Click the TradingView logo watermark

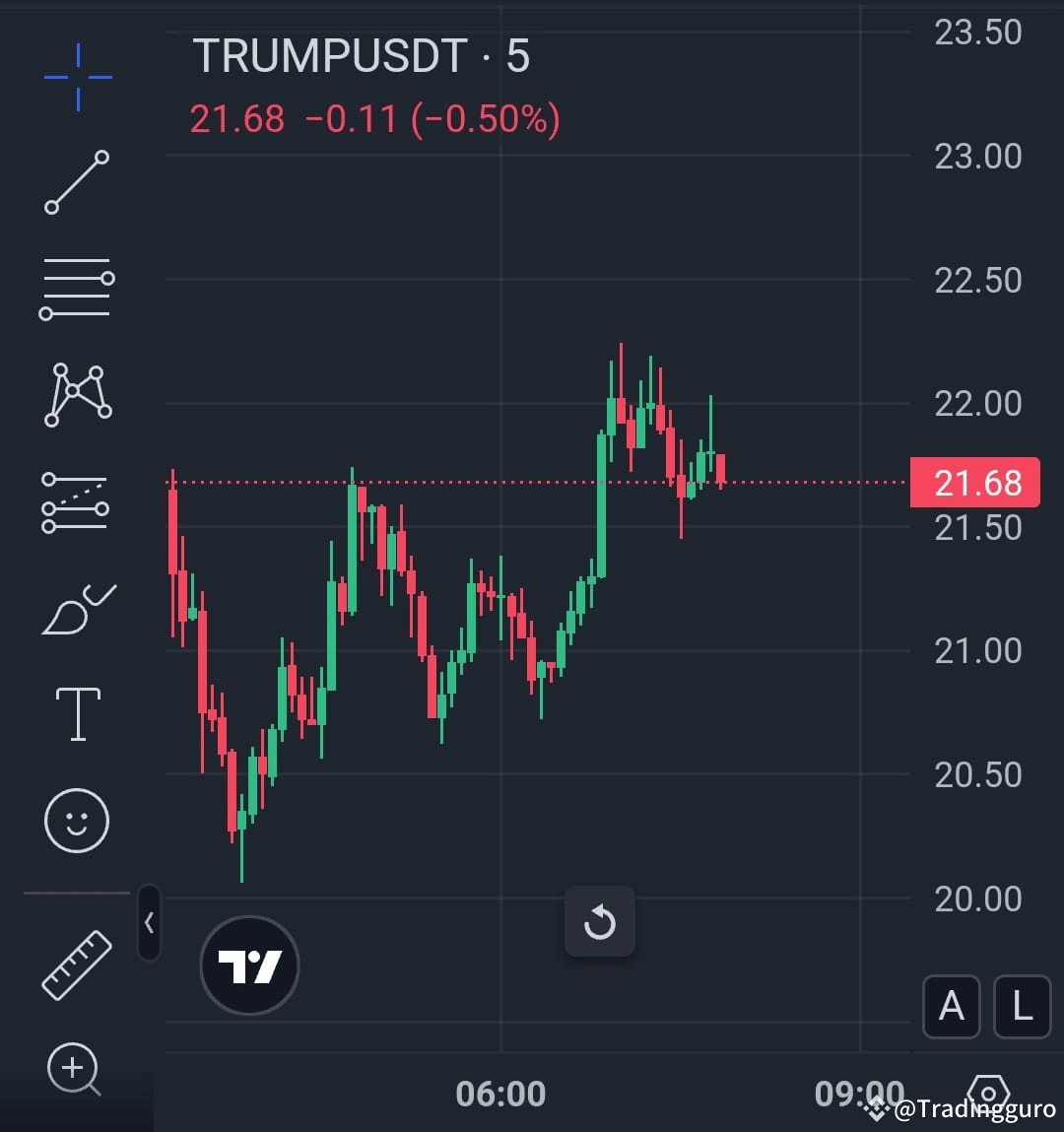249,966
